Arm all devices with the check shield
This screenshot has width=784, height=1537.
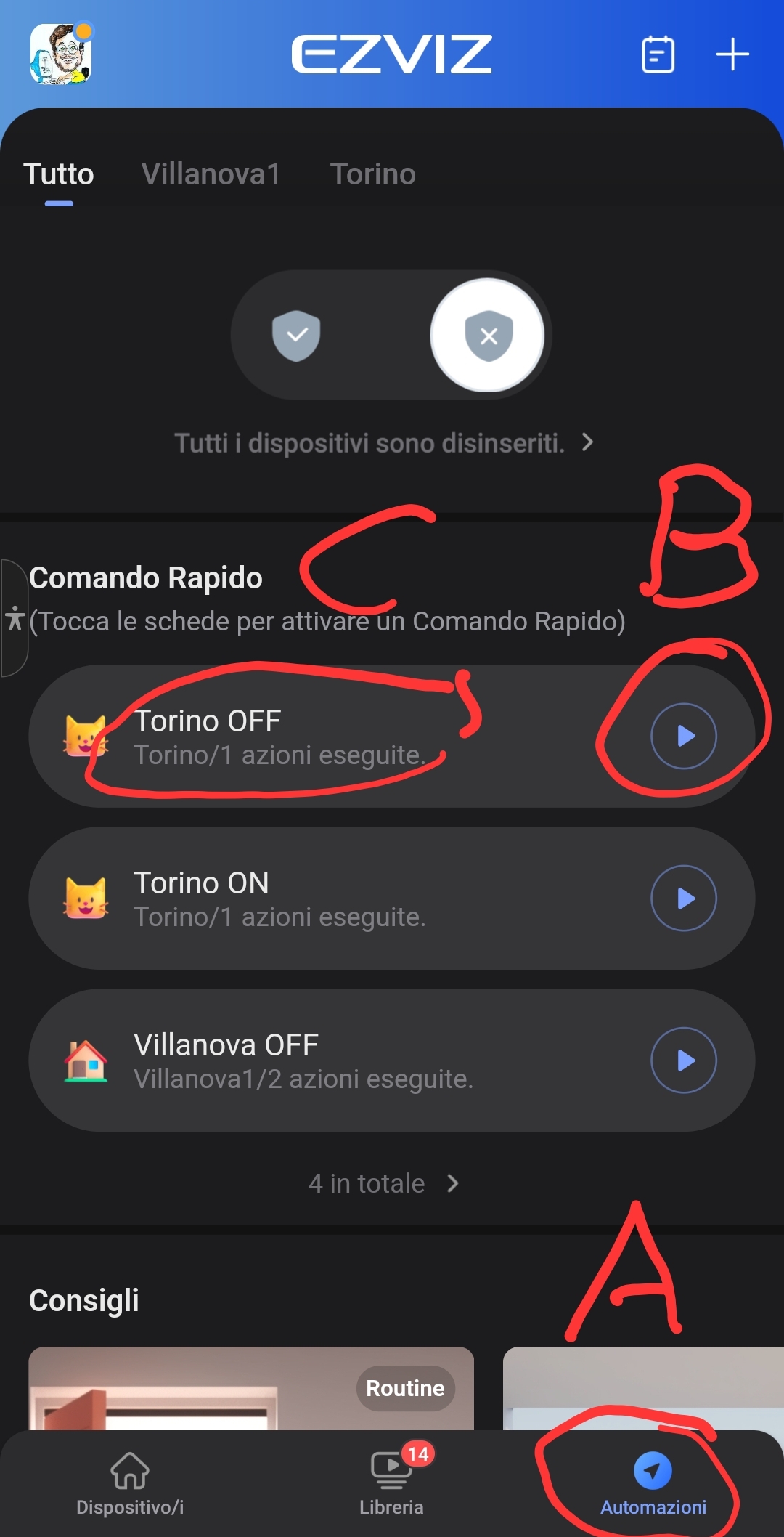click(x=296, y=335)
